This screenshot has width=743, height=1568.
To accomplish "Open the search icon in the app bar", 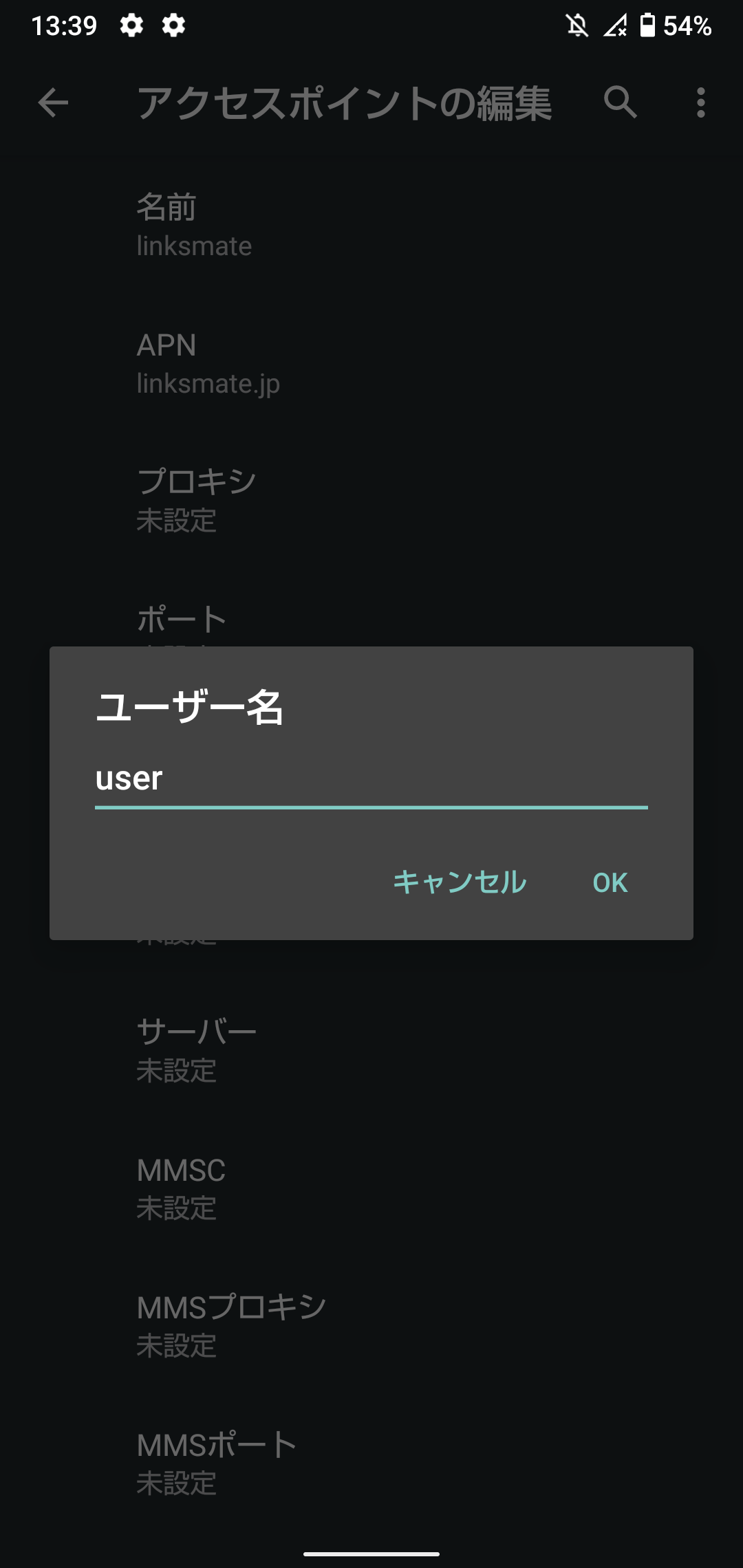I will click(x=620, y=103).
